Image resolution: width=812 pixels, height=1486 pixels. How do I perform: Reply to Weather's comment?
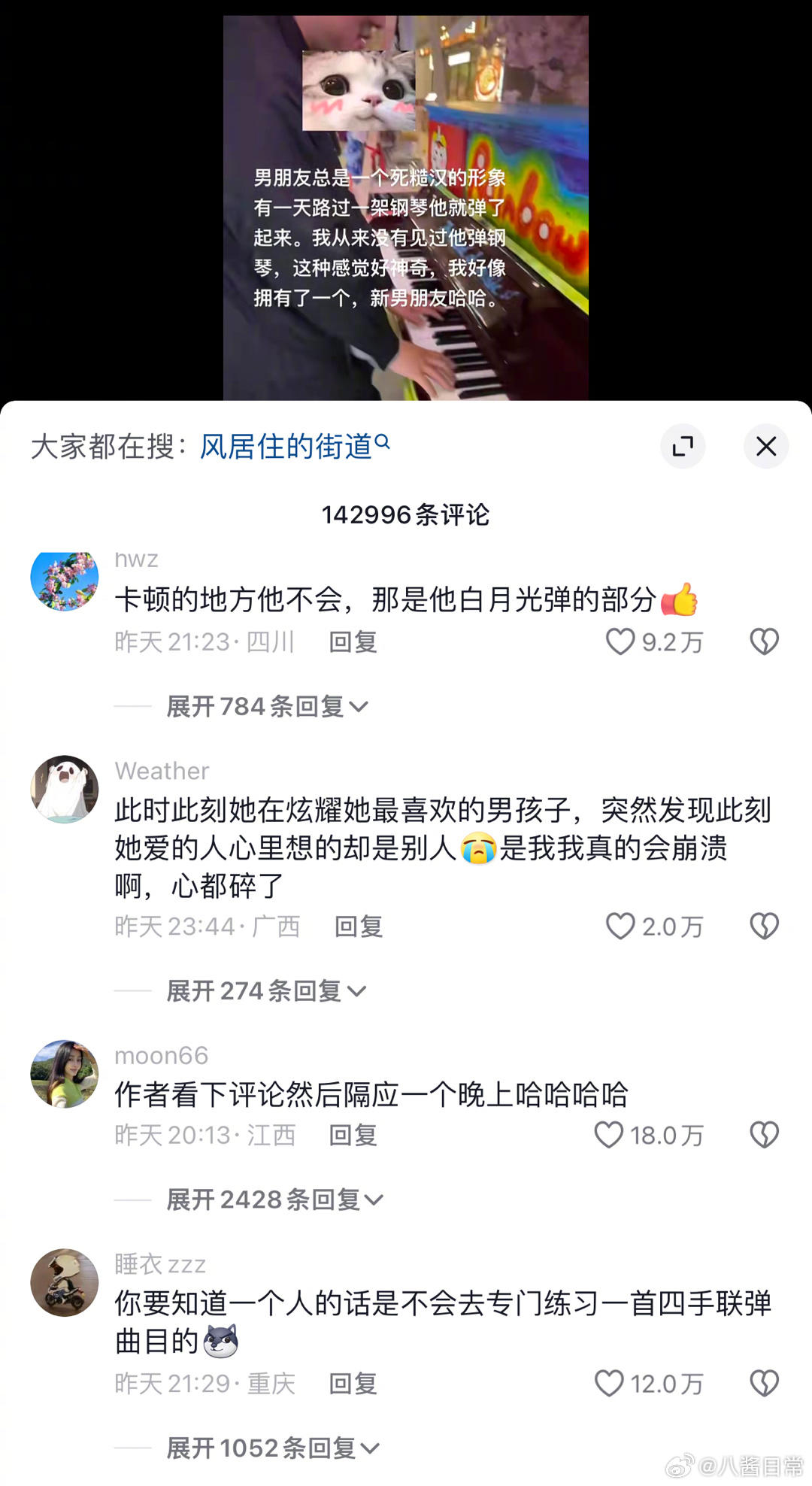[358, 926]
